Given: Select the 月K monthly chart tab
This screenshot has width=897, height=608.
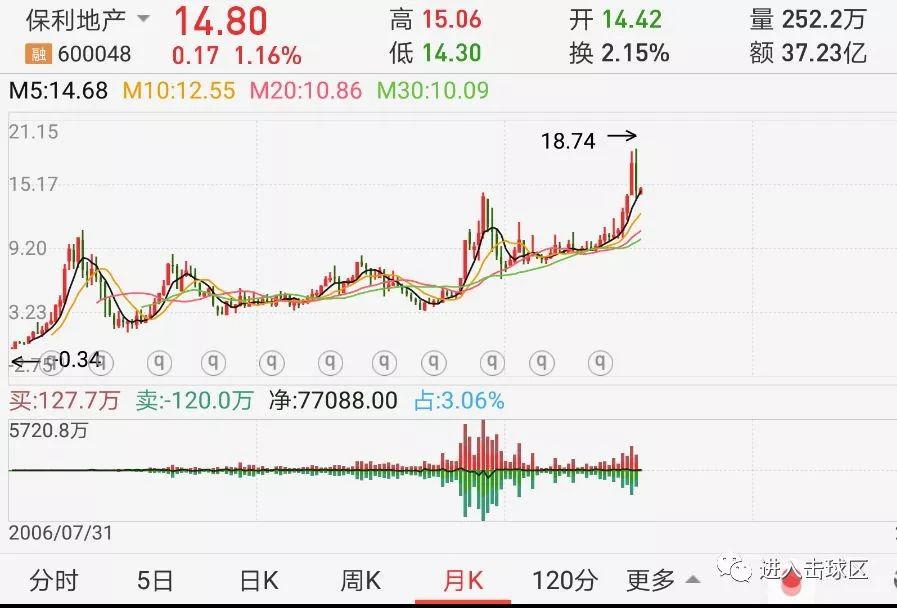Looking at the screenshot, I should (x=462, y=579).
